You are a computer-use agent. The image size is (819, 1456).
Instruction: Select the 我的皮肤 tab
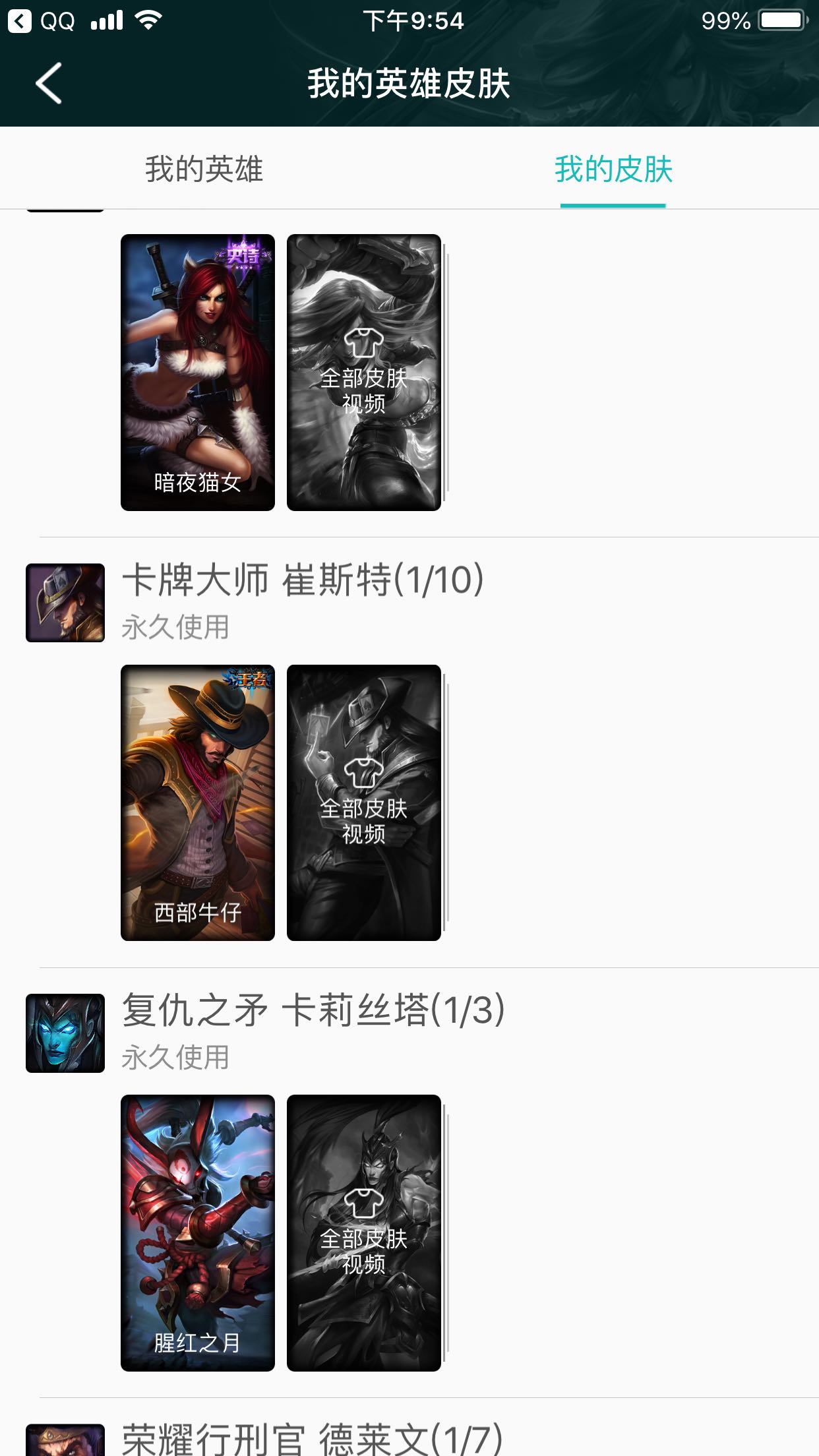point(613,169)
